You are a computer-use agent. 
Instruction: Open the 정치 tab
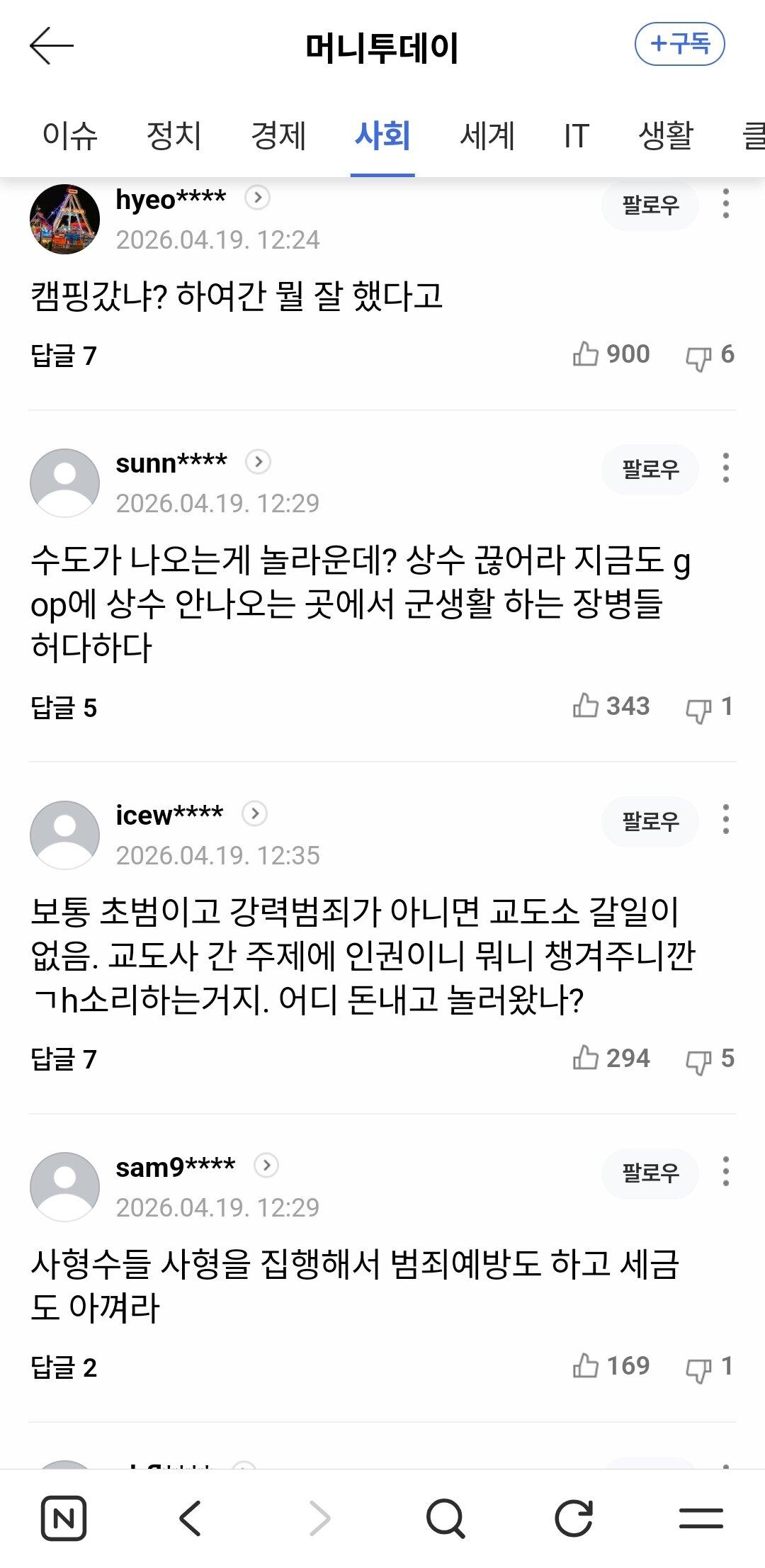[174, 135]
